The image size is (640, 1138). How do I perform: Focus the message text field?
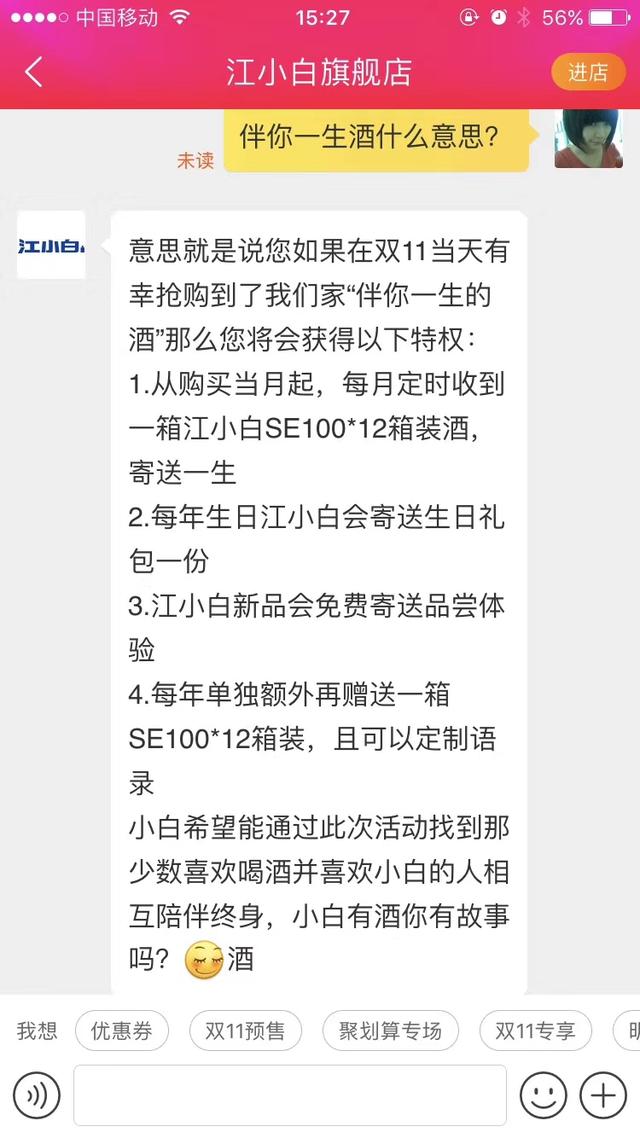290,1095
